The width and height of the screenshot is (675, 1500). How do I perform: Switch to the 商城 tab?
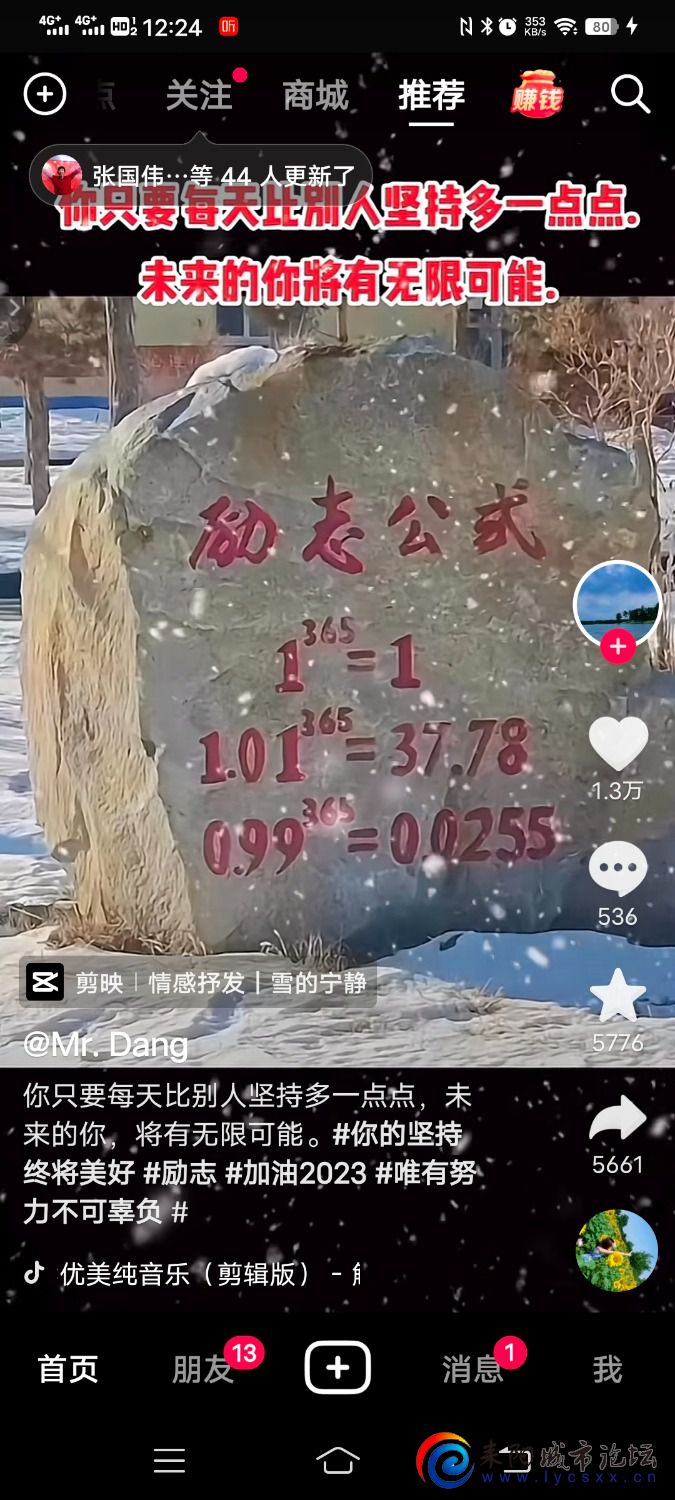(315, 96)
